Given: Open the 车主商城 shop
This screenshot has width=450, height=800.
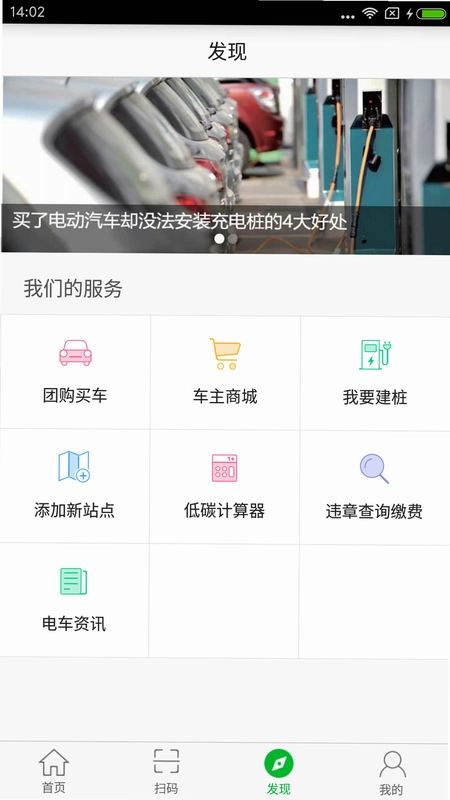Looking at the screenshot, I should tap(225, 372).
